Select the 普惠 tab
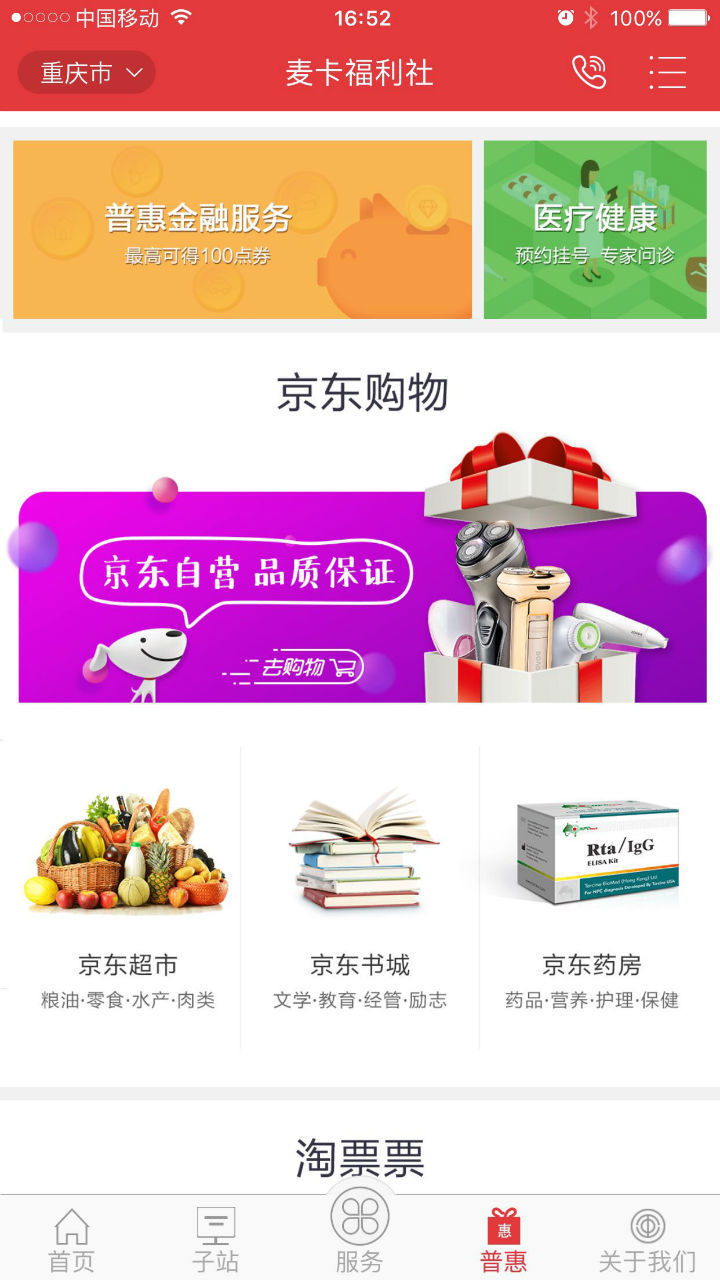The width and height of the screenshot is (720, 1280). coord(504,1238)
